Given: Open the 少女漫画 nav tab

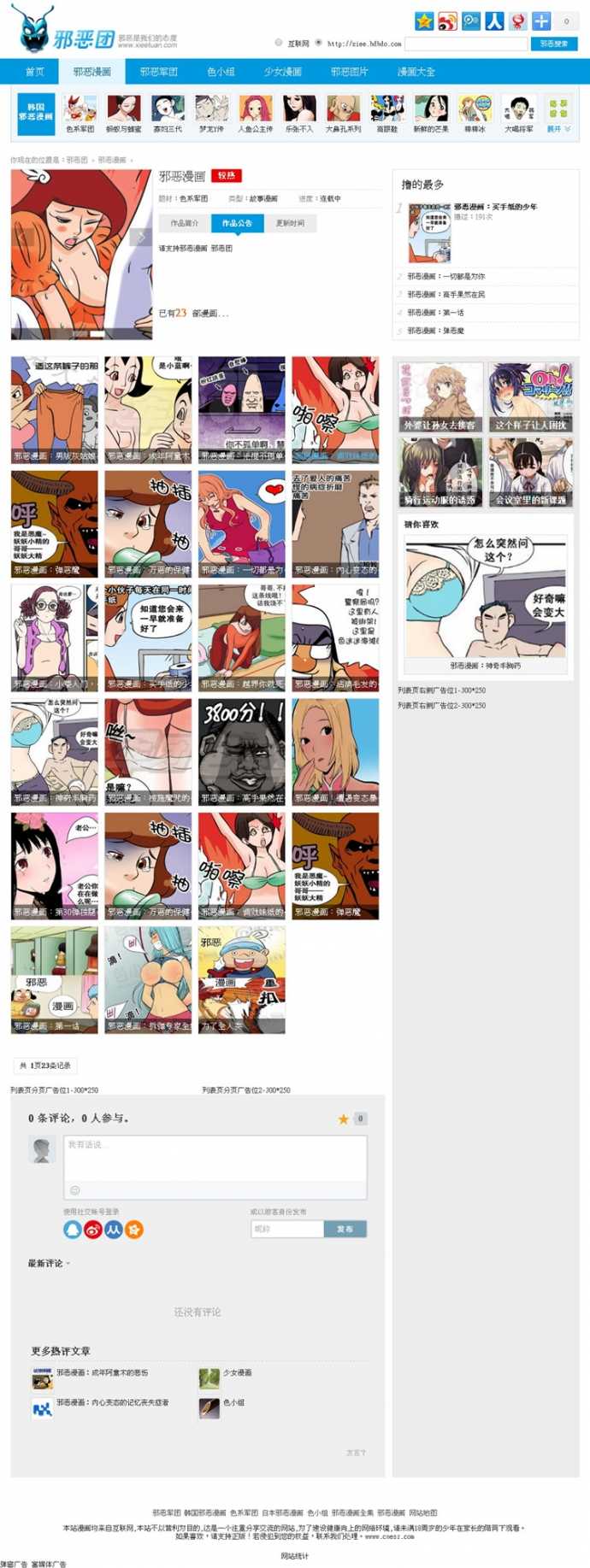Looking at the screenshot, I should pos(282,72).
